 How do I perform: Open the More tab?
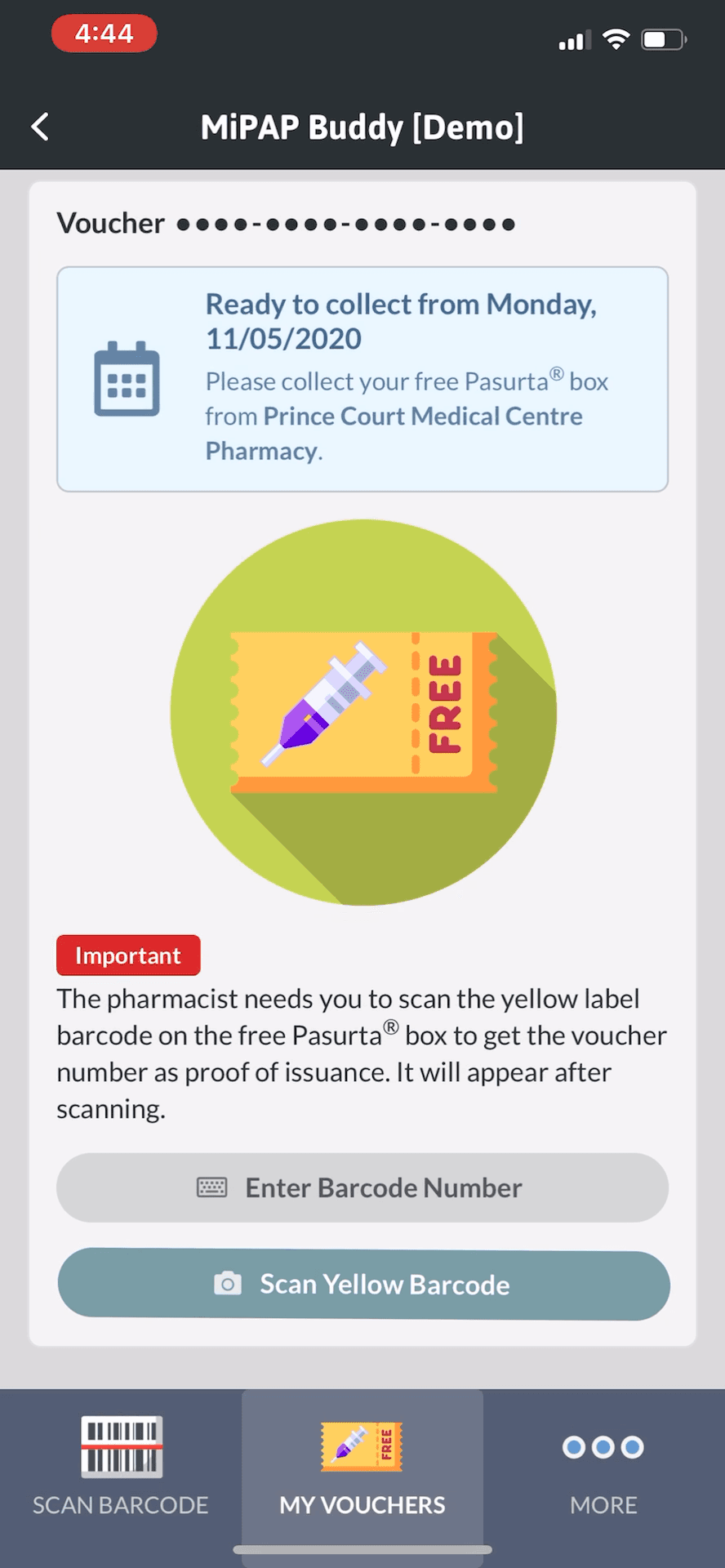[603, 1467]
